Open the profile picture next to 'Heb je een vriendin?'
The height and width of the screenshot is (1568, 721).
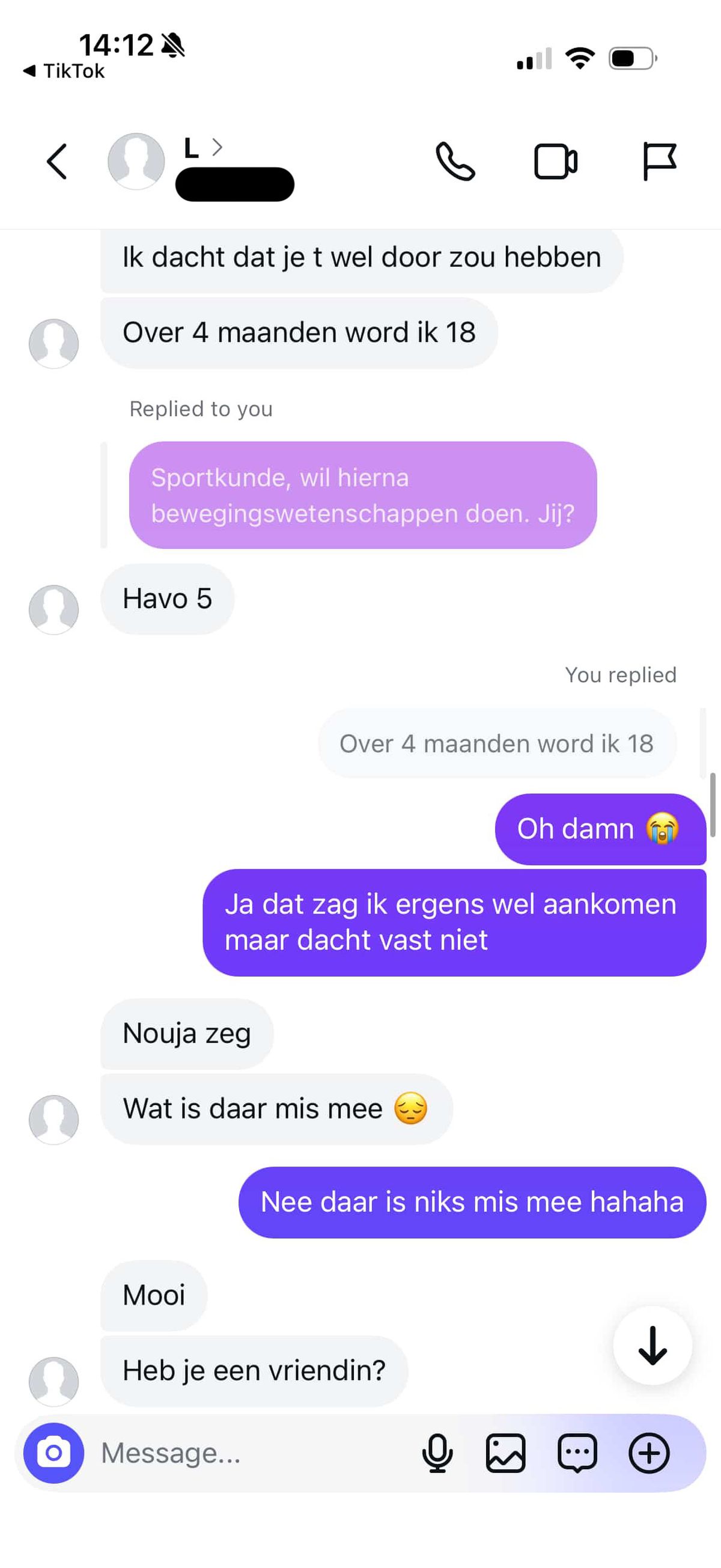pyautogui.click(x=53, y=1381)
